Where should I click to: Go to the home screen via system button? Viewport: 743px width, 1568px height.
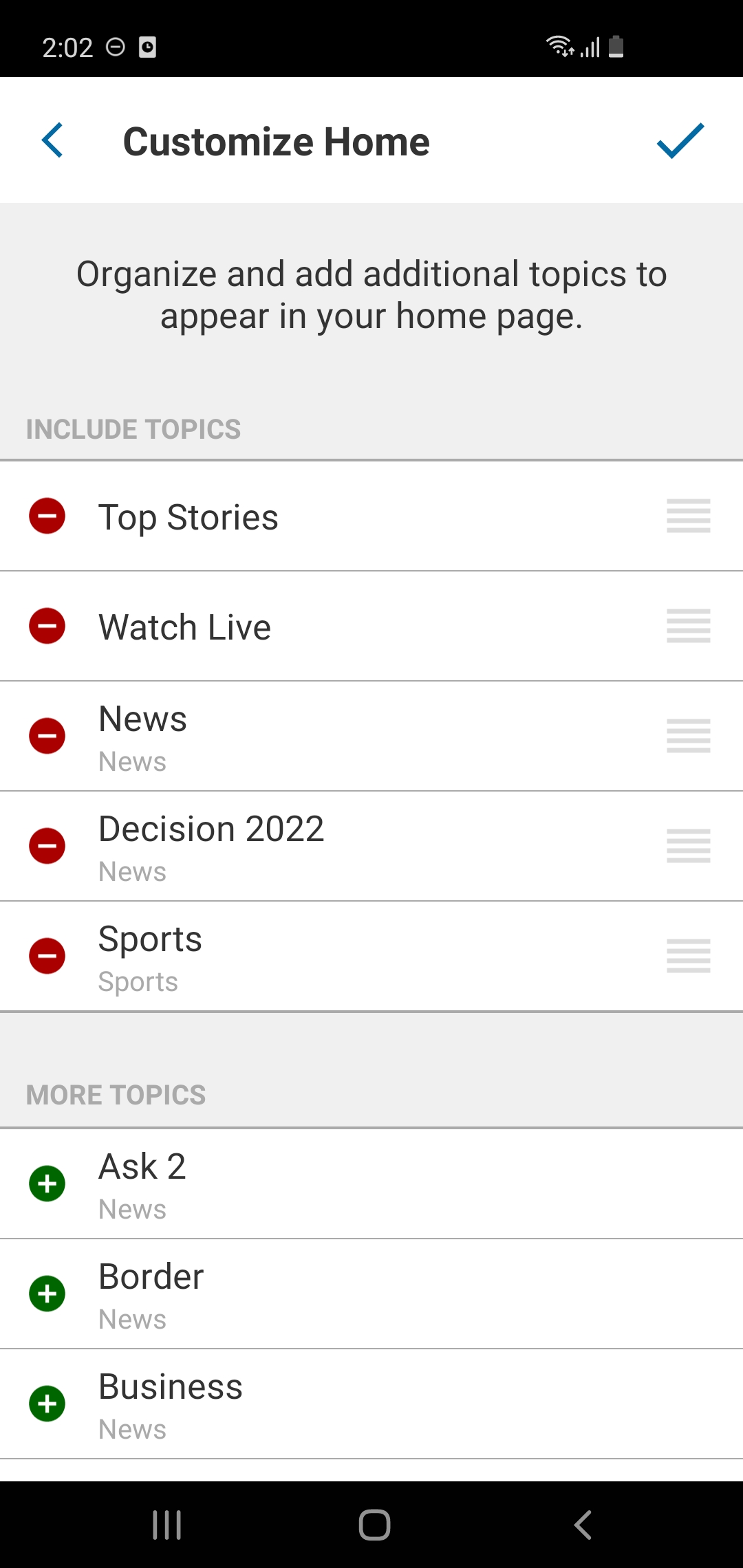pos(374,1525)
